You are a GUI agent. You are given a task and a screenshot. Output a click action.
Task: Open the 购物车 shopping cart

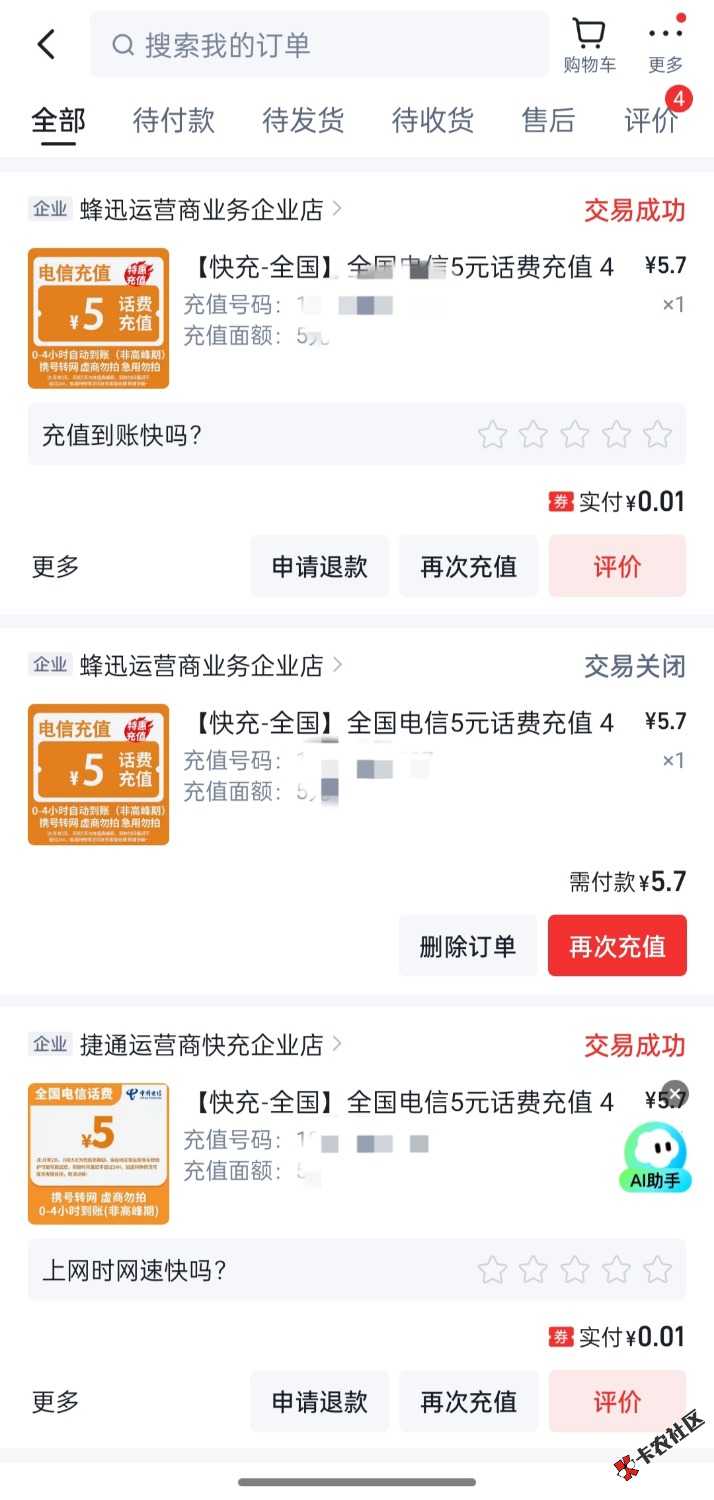point(589,46)
